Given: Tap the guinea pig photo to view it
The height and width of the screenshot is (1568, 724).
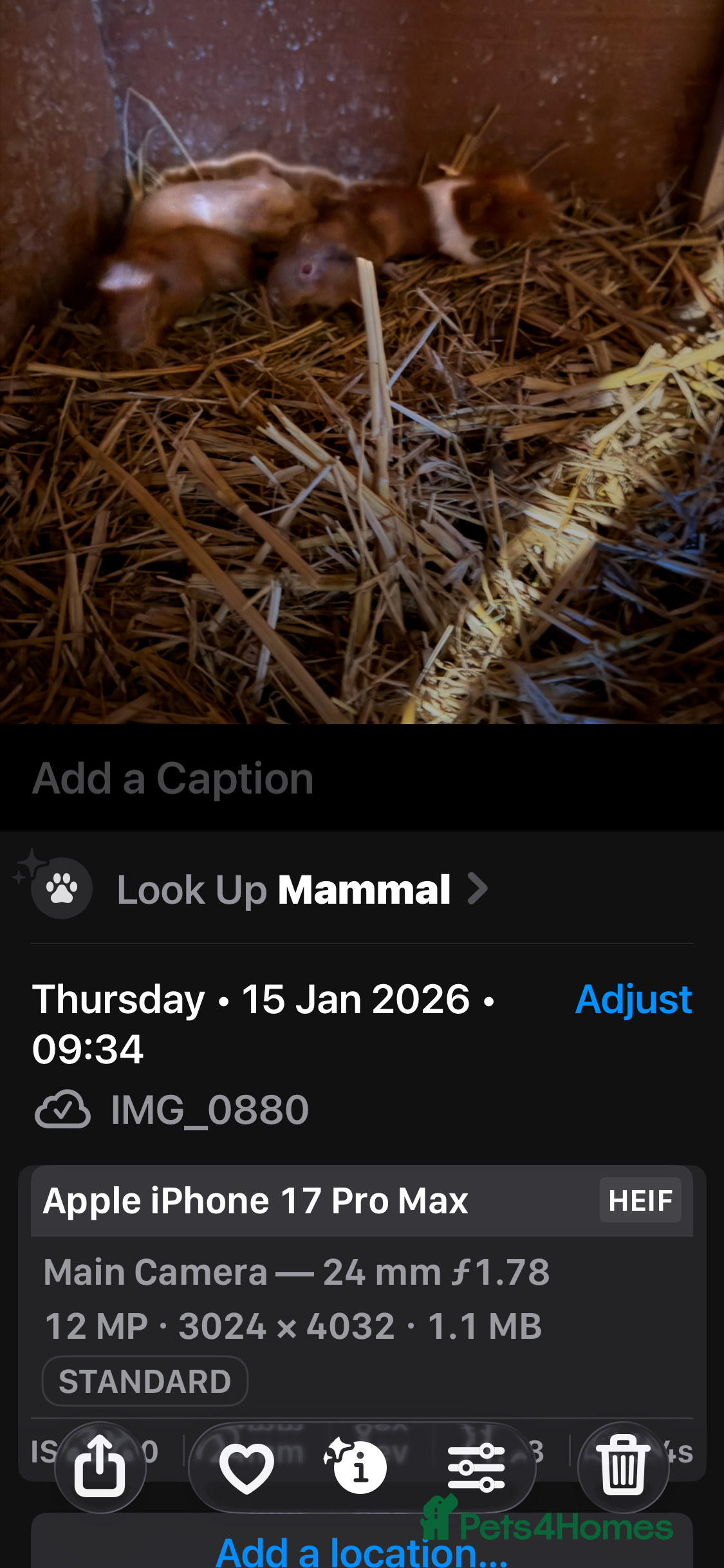Looking at the screenshot, I should [x=362, y=360].
